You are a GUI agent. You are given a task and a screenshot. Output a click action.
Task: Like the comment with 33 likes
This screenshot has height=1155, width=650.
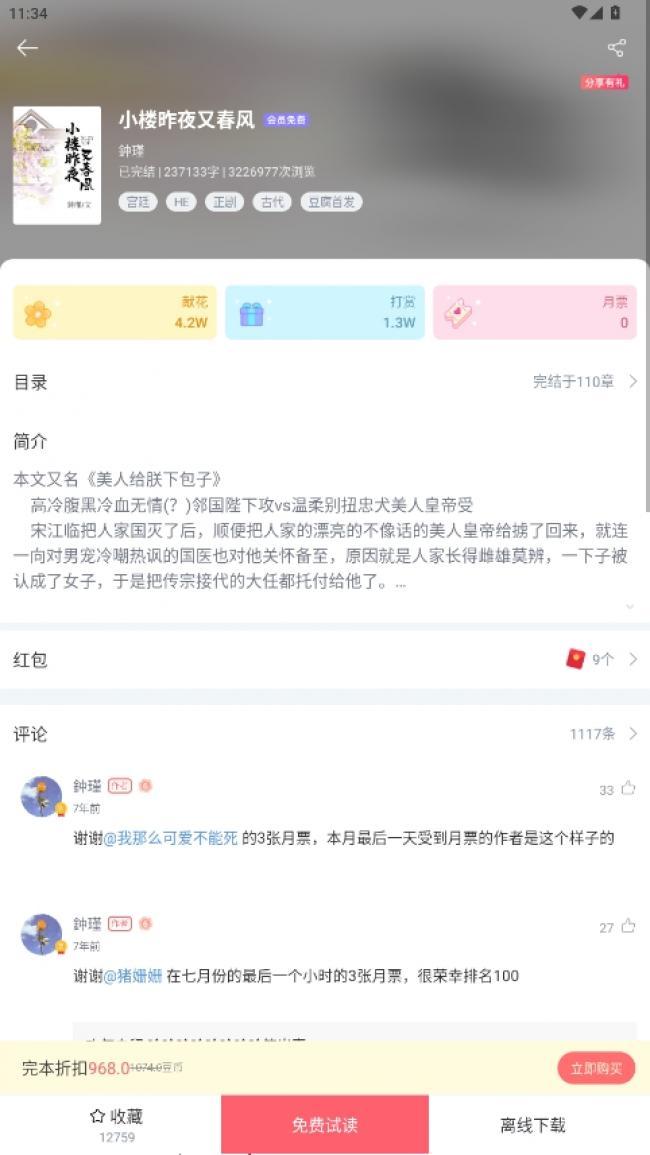[628, 788]
